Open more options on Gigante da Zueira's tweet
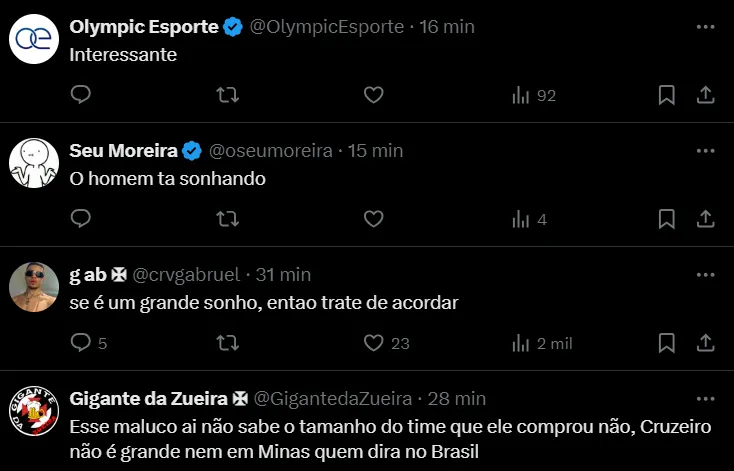 705,398
